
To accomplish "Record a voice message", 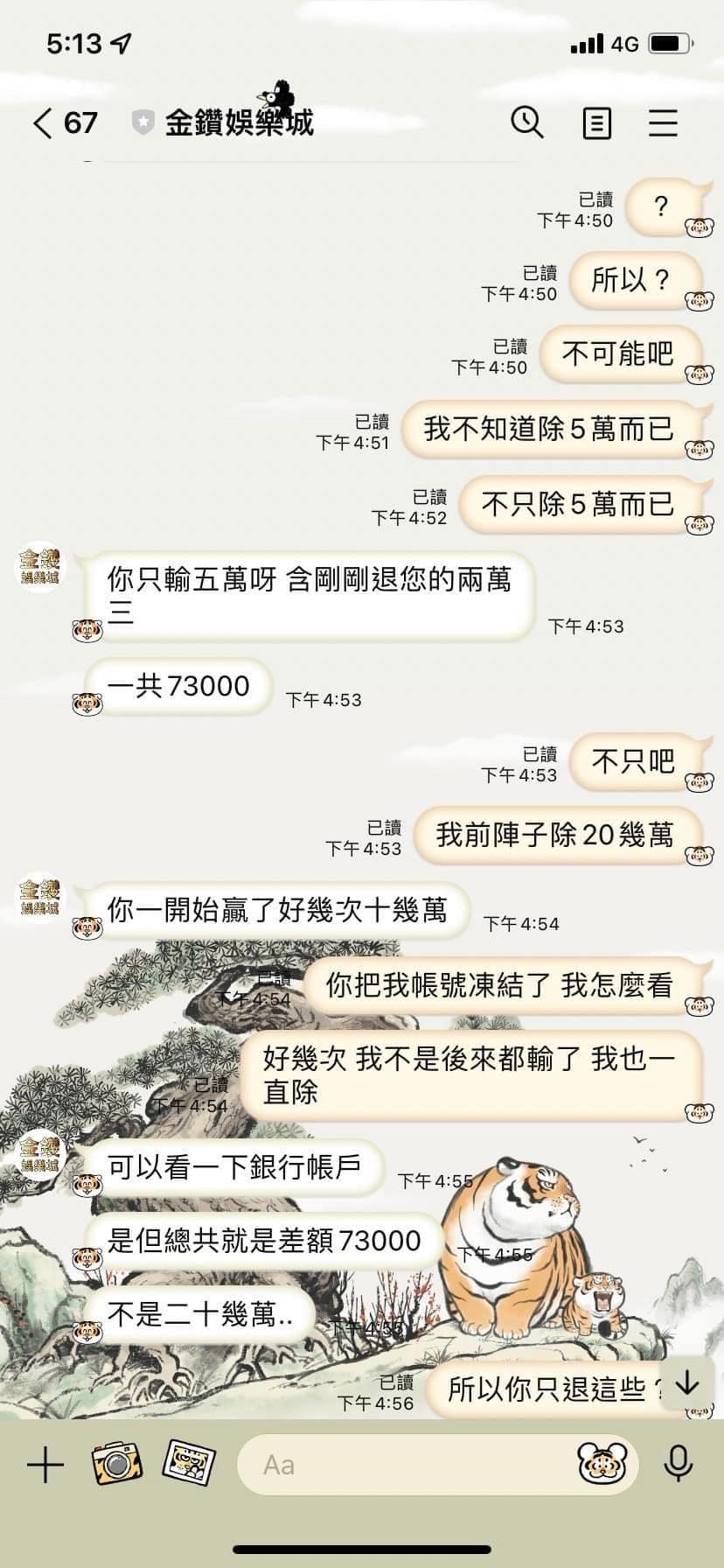I will tap(679, 1463).
